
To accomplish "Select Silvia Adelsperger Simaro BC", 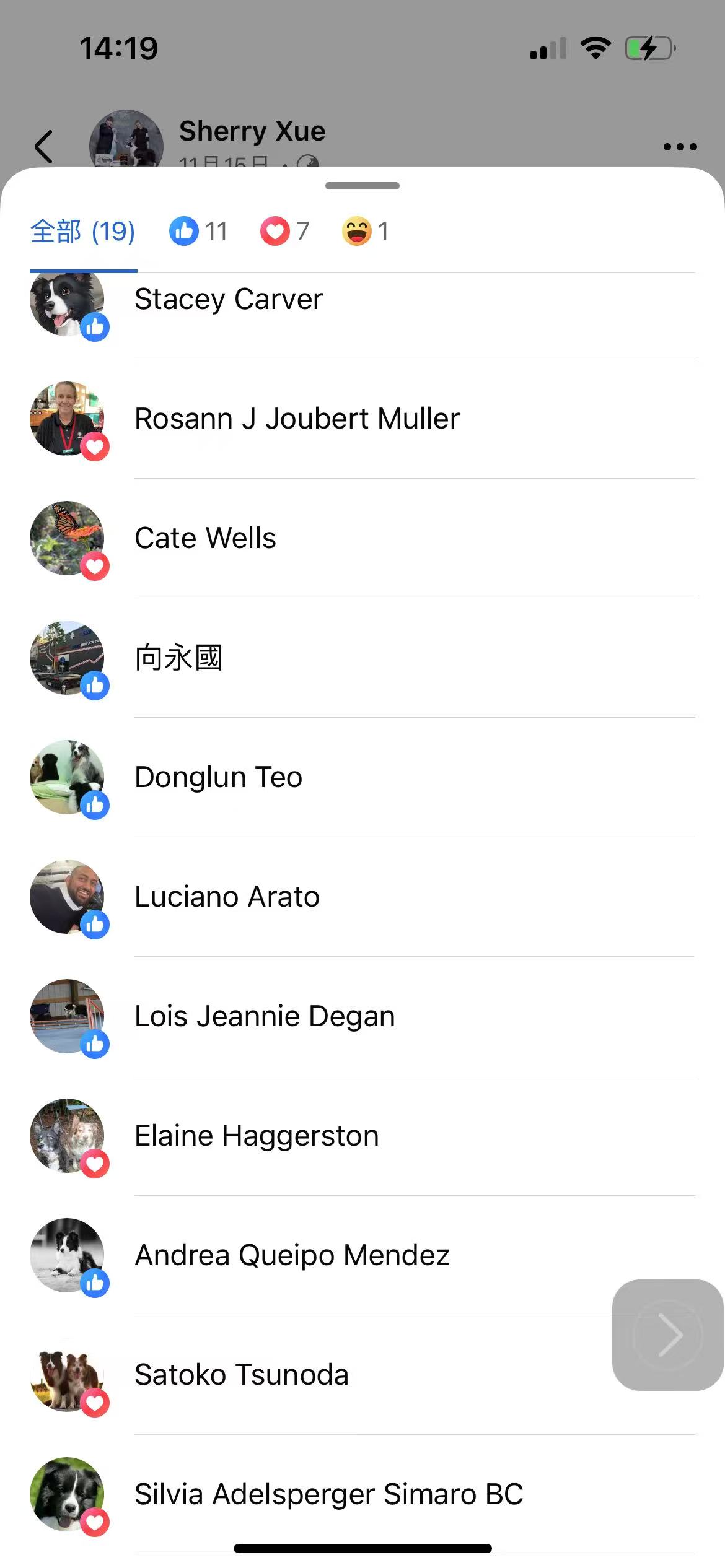I will click(x=328, y=1494).
